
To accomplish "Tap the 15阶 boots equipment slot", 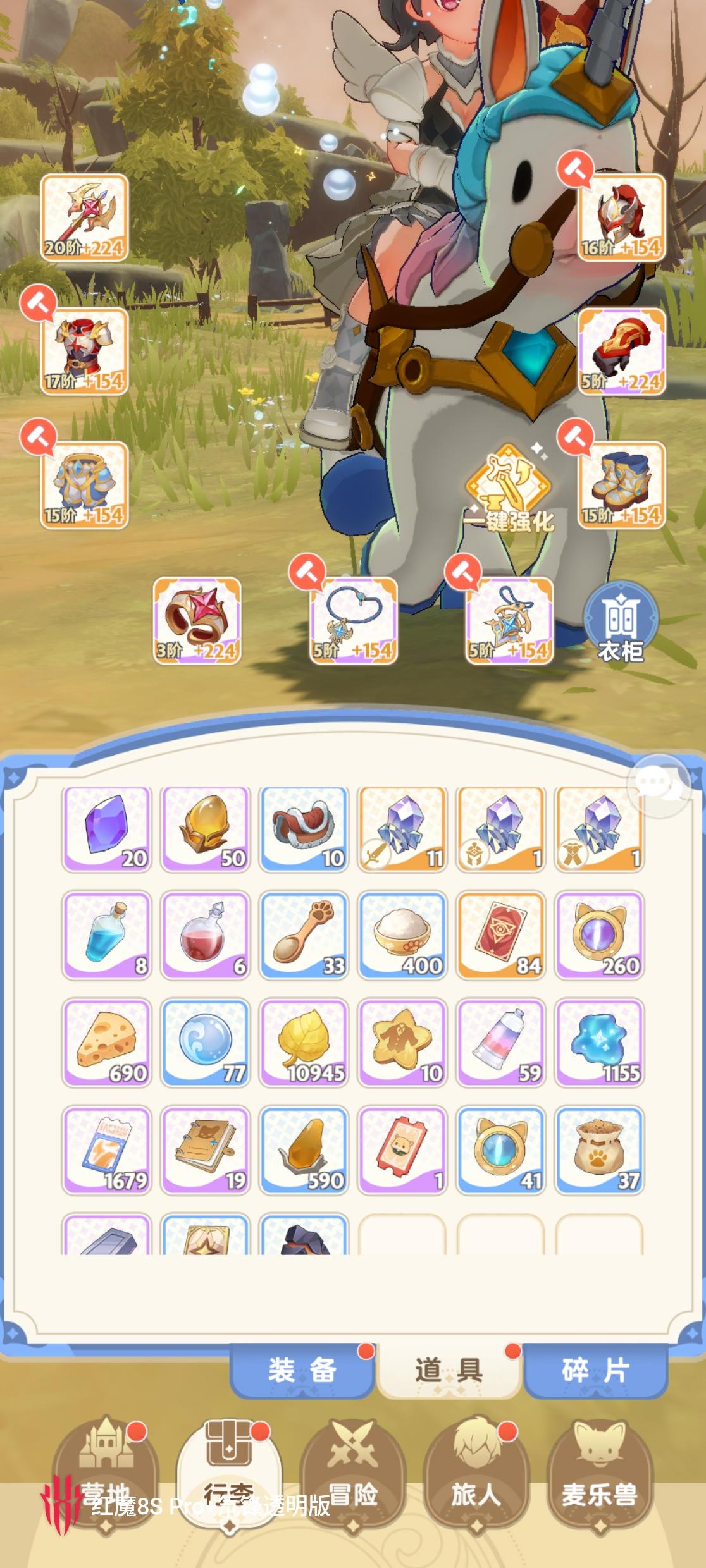I will [x=623, y=487].
